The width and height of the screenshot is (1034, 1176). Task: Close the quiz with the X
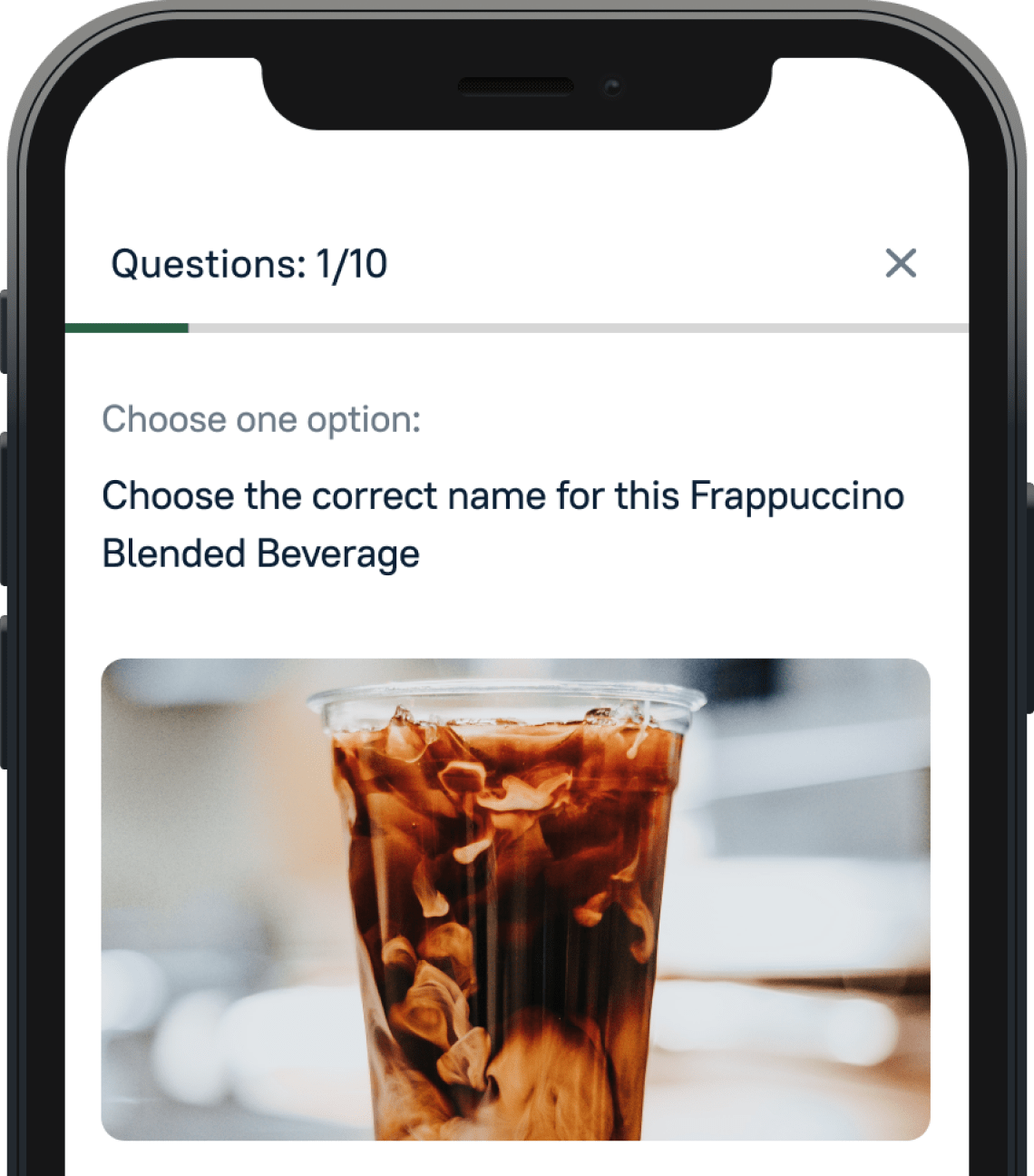click(x=900, y=263)
